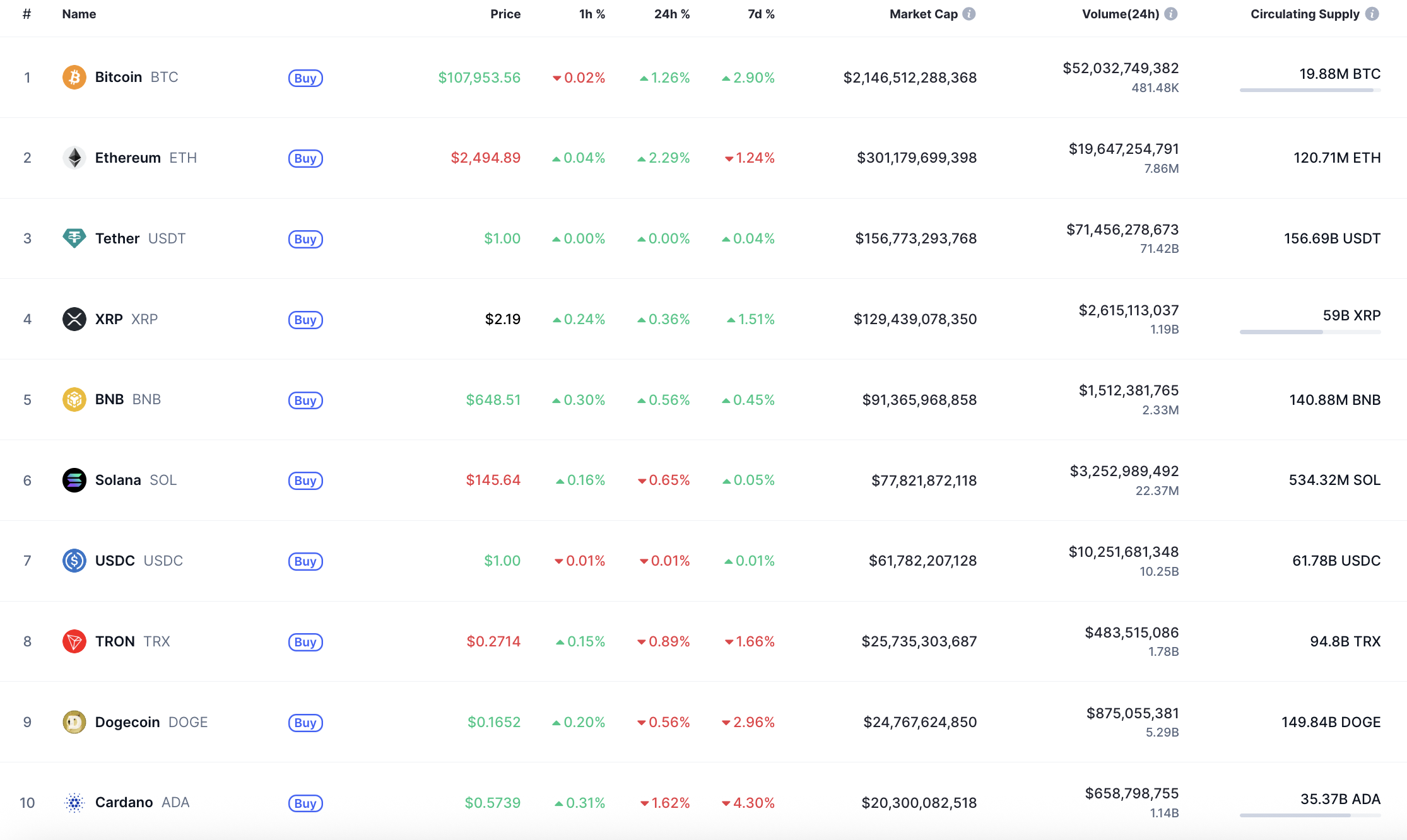This screenshot has height=840, width=1407.
Task: Tap the Buy button for Bitcoin
Action: point(305,78)
